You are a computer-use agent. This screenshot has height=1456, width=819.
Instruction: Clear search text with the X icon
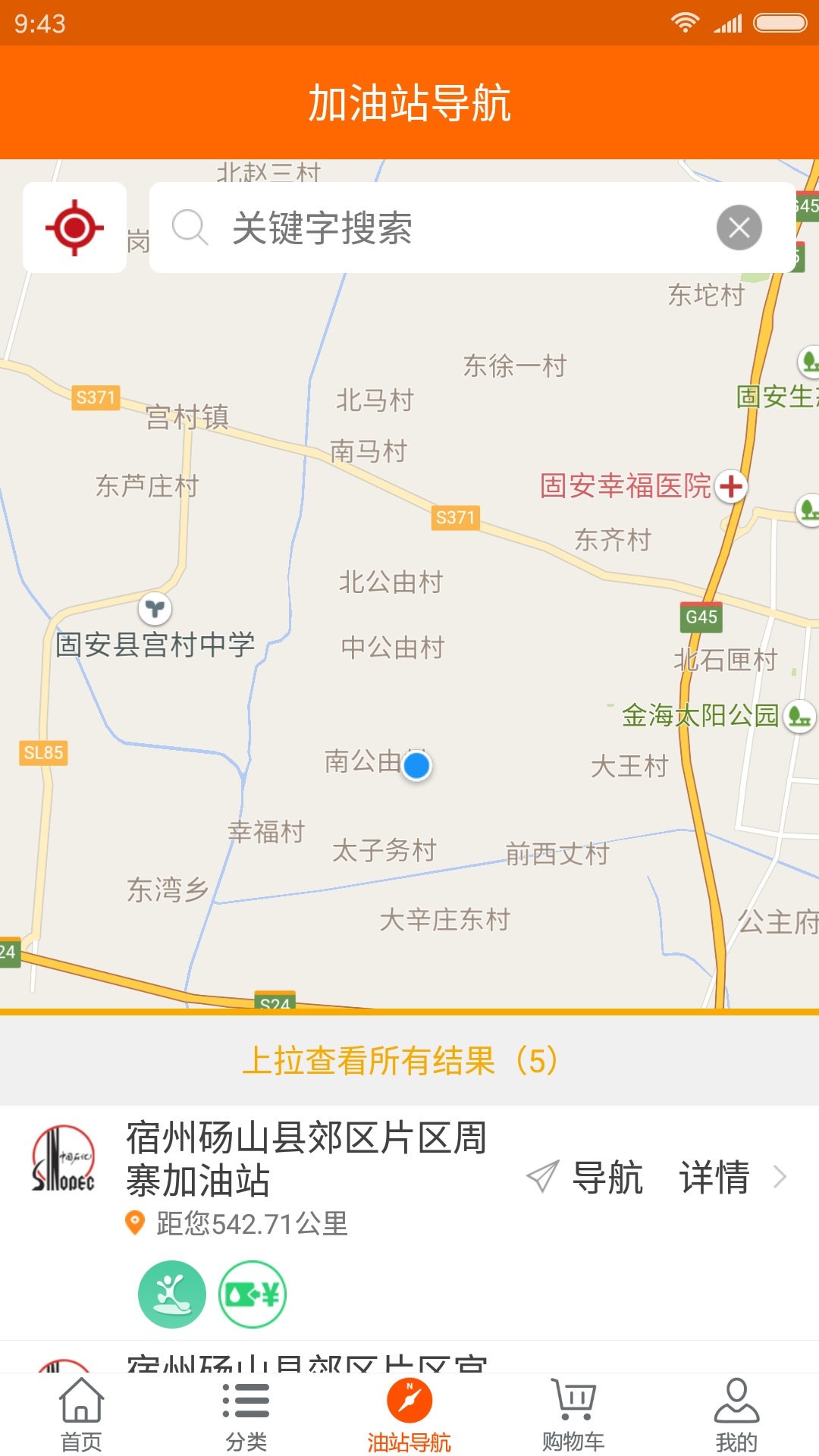[x=739, y=227]
